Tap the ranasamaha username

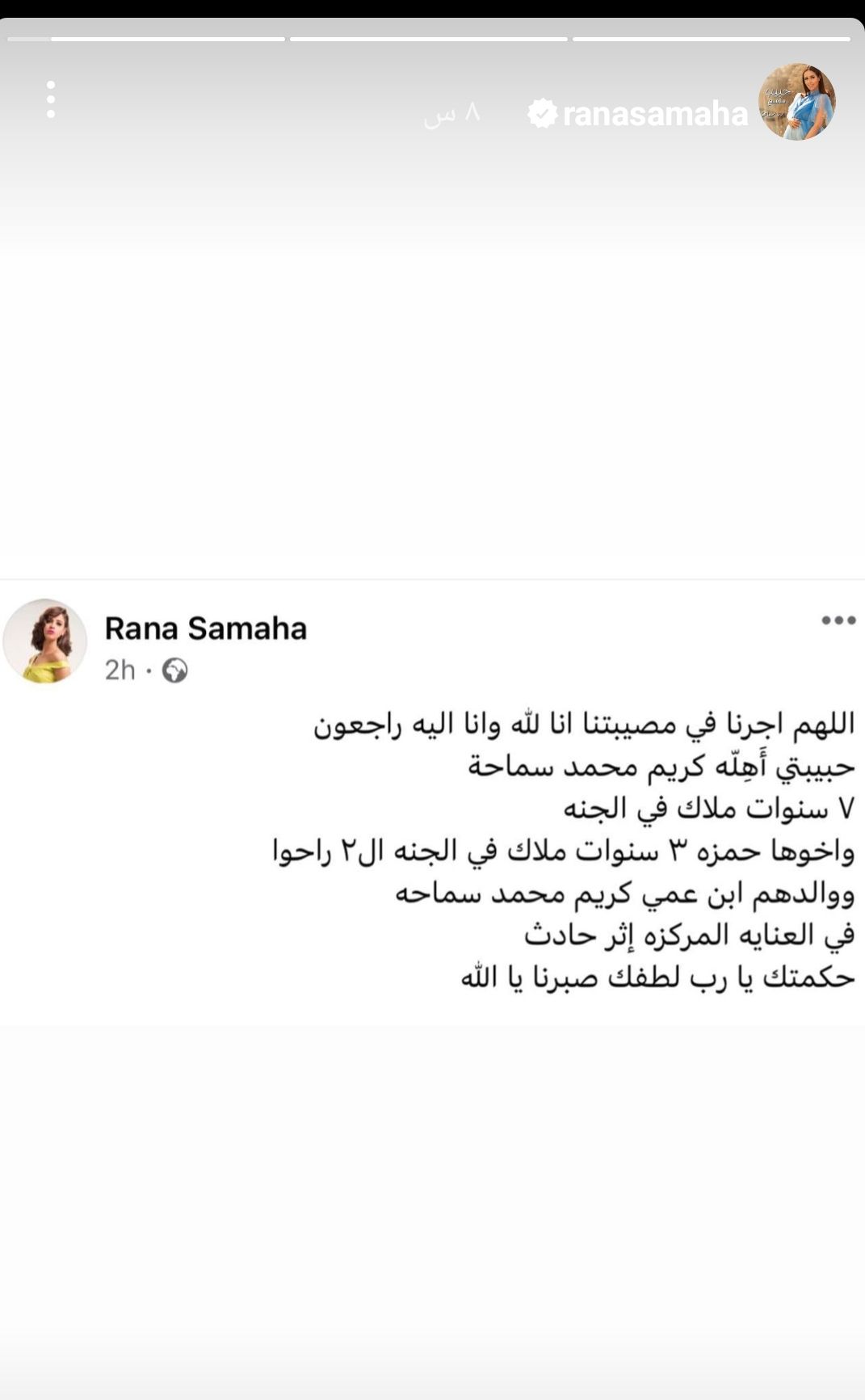pyautogui.click(x=655, y=114)
